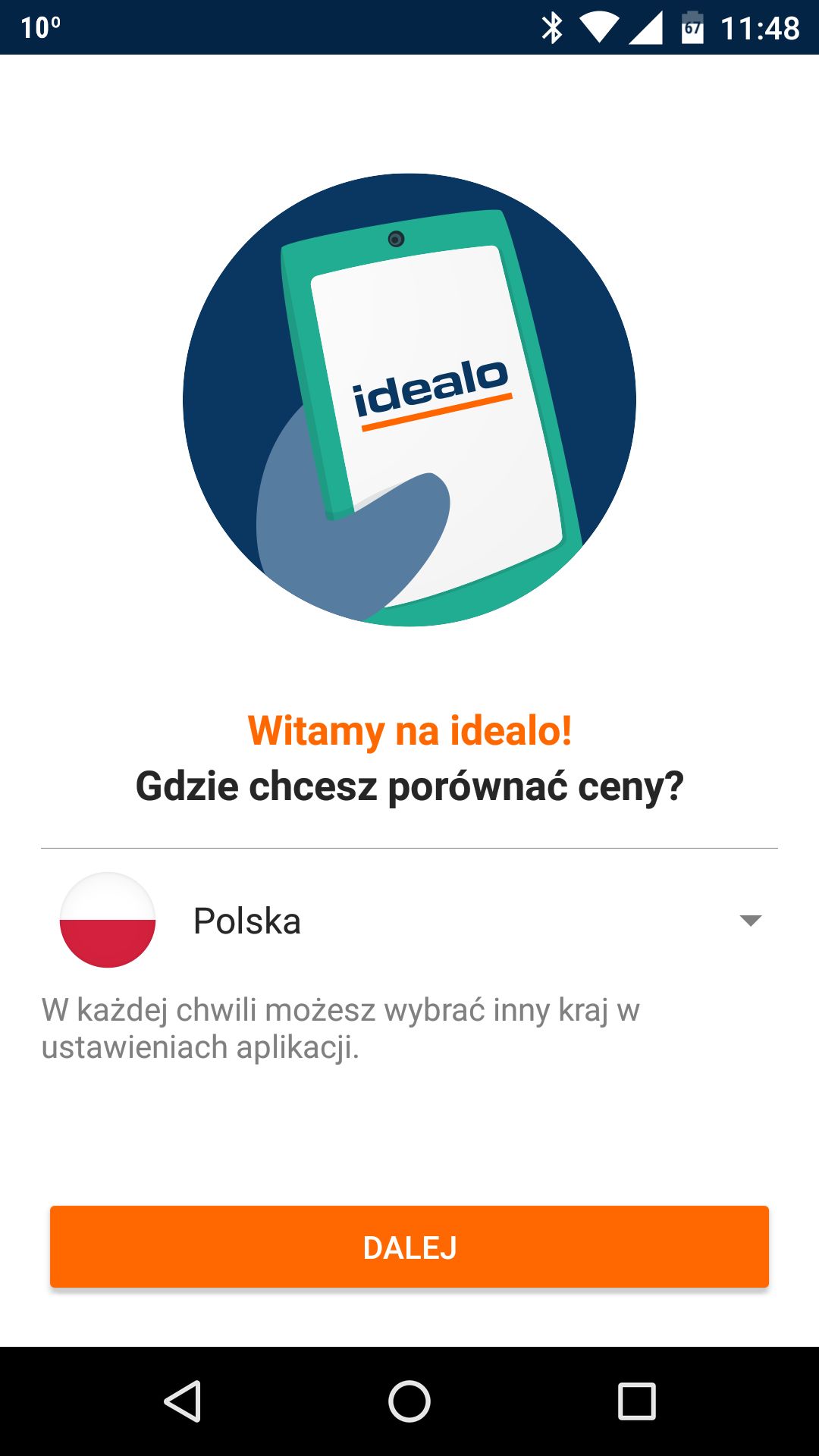Go back with the system back button
The width and height of the screenshot is (819, 1456).
[182, 1401]
